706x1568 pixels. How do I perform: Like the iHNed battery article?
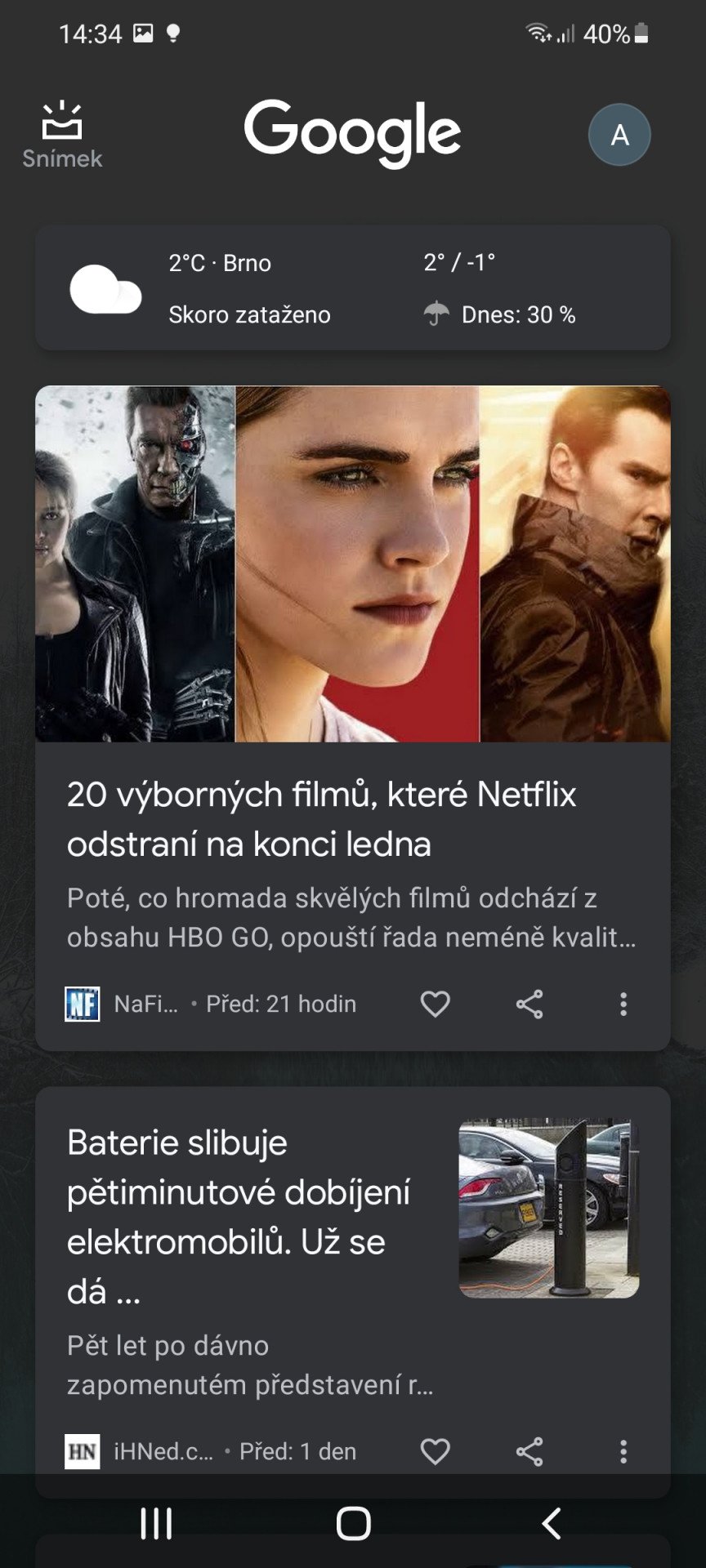[435, 1451]
